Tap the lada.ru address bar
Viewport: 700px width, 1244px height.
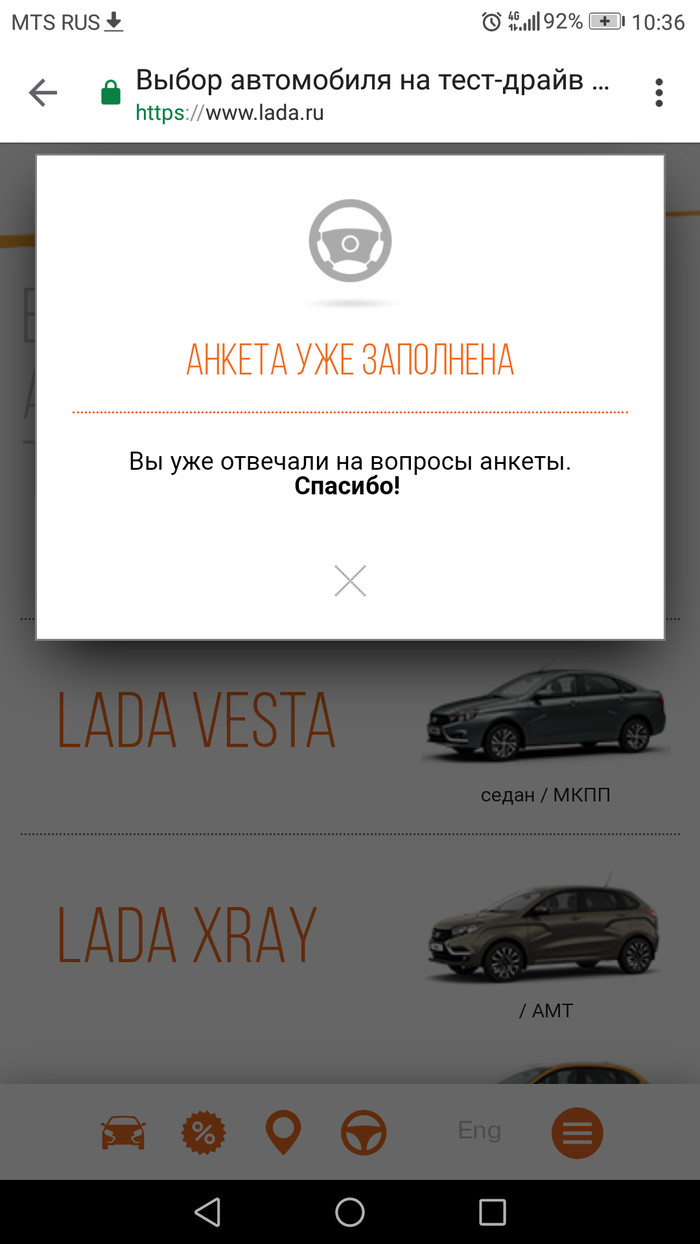(370, 95)
